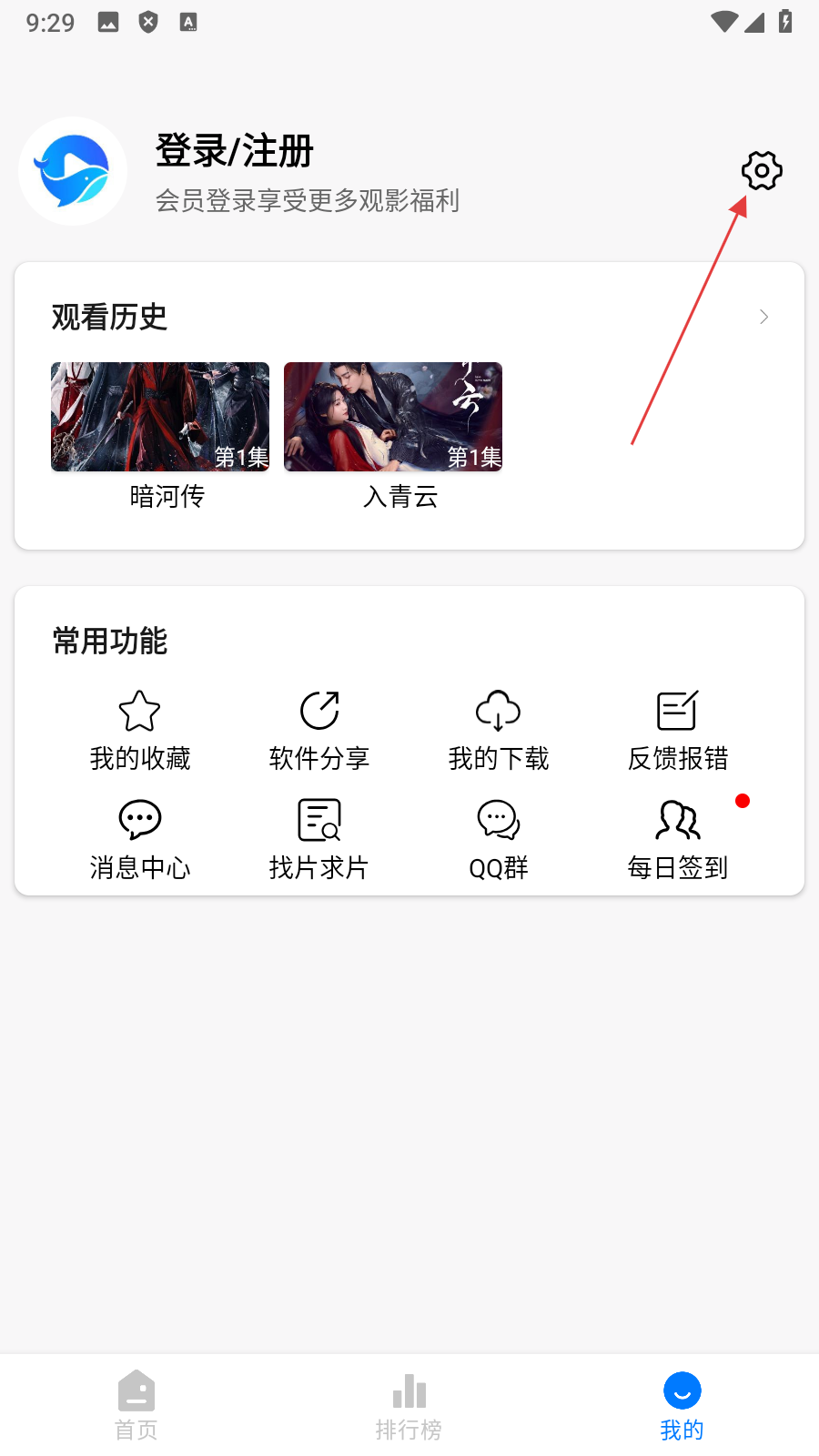Open the settings gear icon

pyautogui.click(x=762, y=171)
